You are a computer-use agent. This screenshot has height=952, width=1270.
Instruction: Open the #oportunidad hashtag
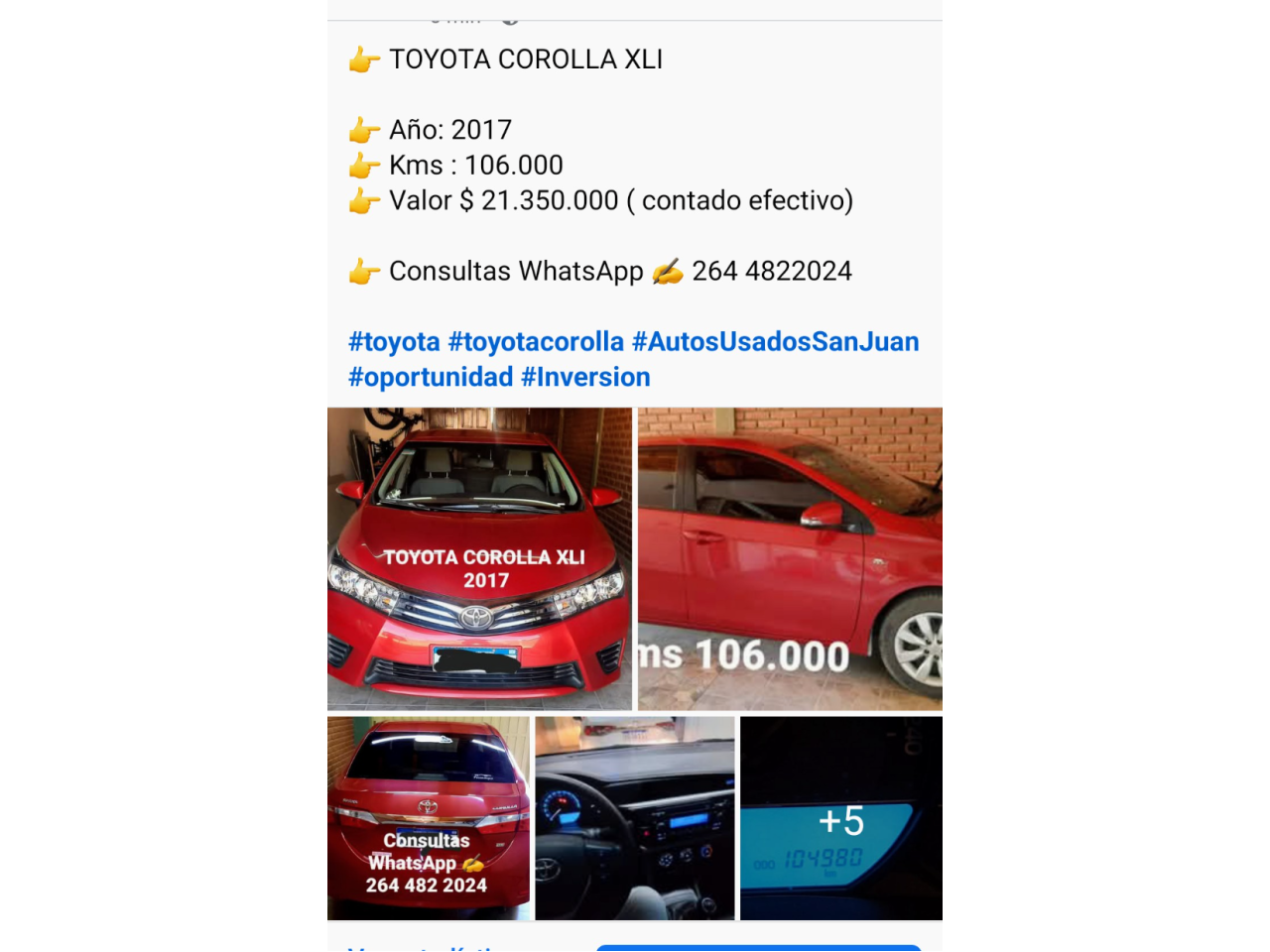[x=431, y=378]
